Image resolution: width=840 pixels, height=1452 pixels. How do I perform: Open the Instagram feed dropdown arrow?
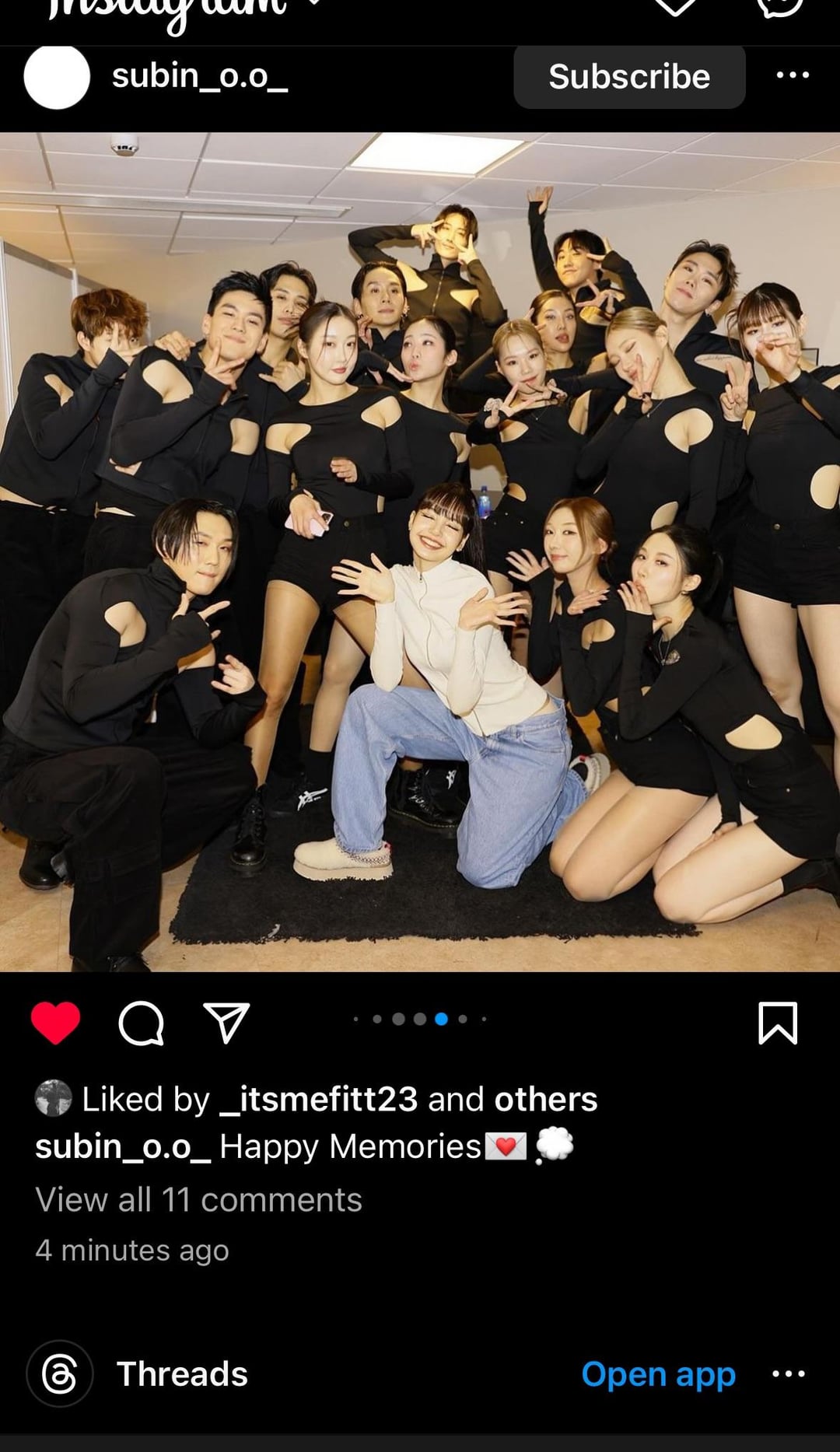313,3
